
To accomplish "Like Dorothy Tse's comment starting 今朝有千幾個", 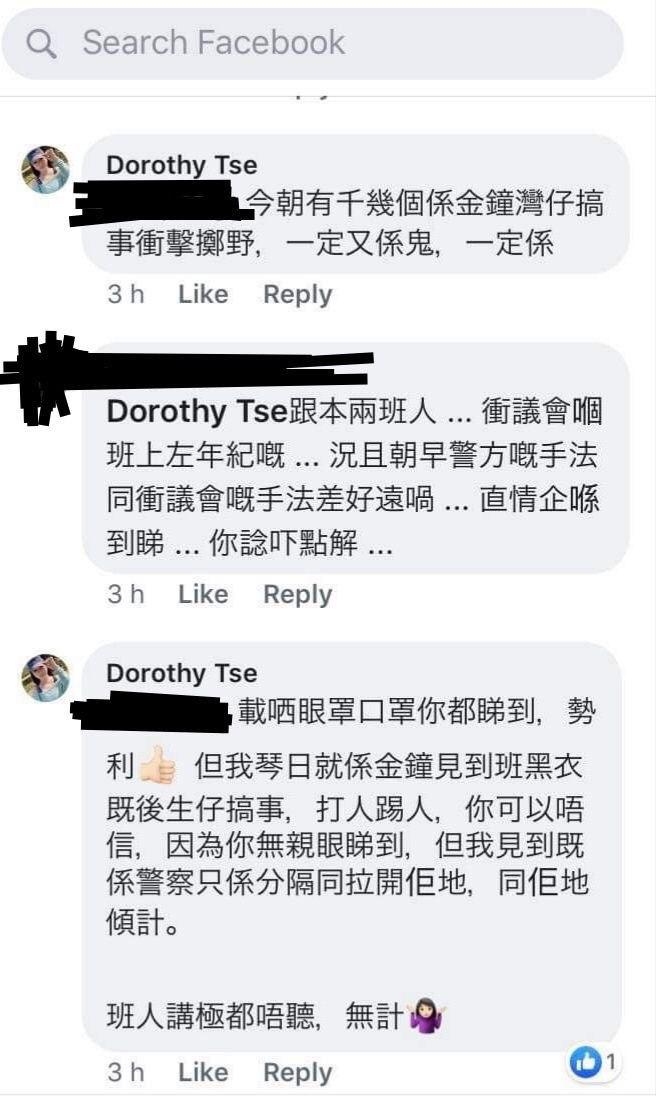I will click(203, 294).
